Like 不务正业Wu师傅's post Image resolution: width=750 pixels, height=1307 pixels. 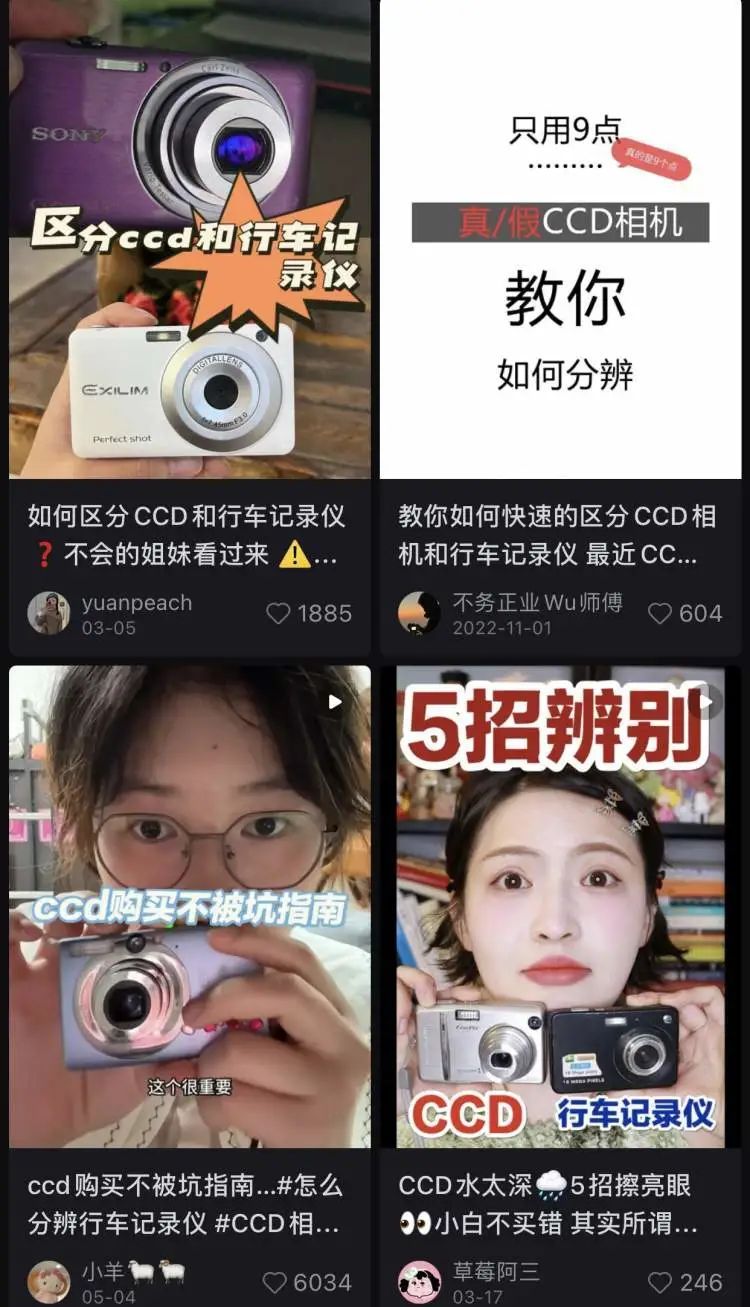tap(660, 613)
